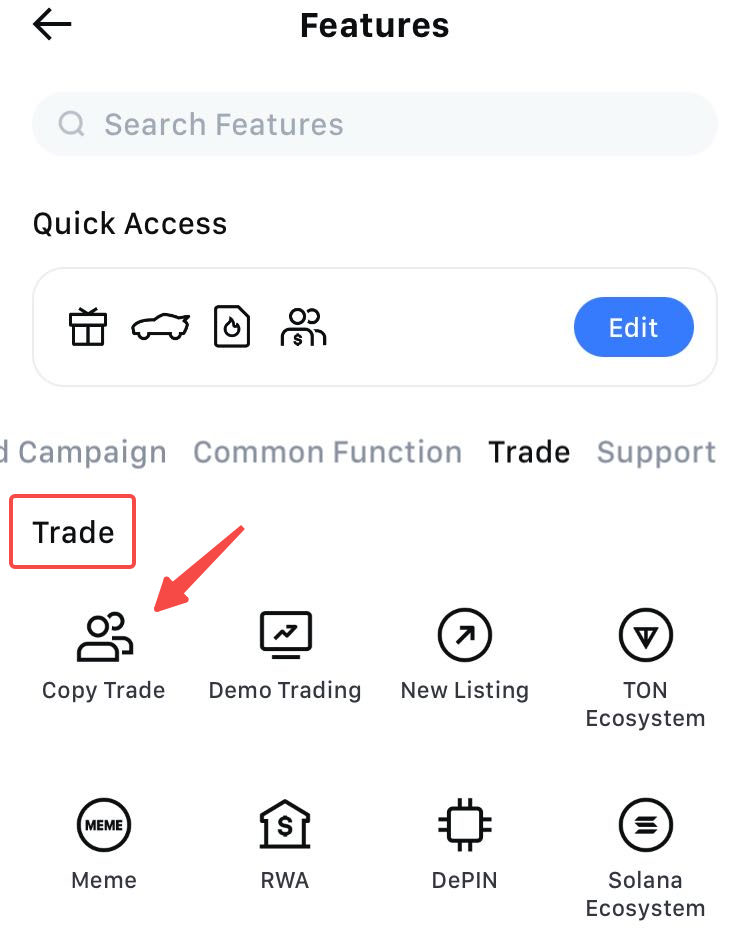This screenshot has width=750, height=940.
Task: Open the flame document shortcut
Action: (x=232, y=327)
